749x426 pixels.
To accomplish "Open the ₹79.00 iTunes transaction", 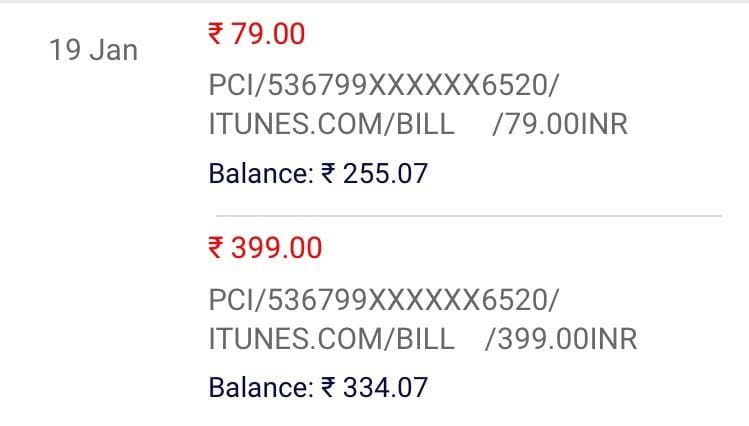I will [x=420, y=105].
